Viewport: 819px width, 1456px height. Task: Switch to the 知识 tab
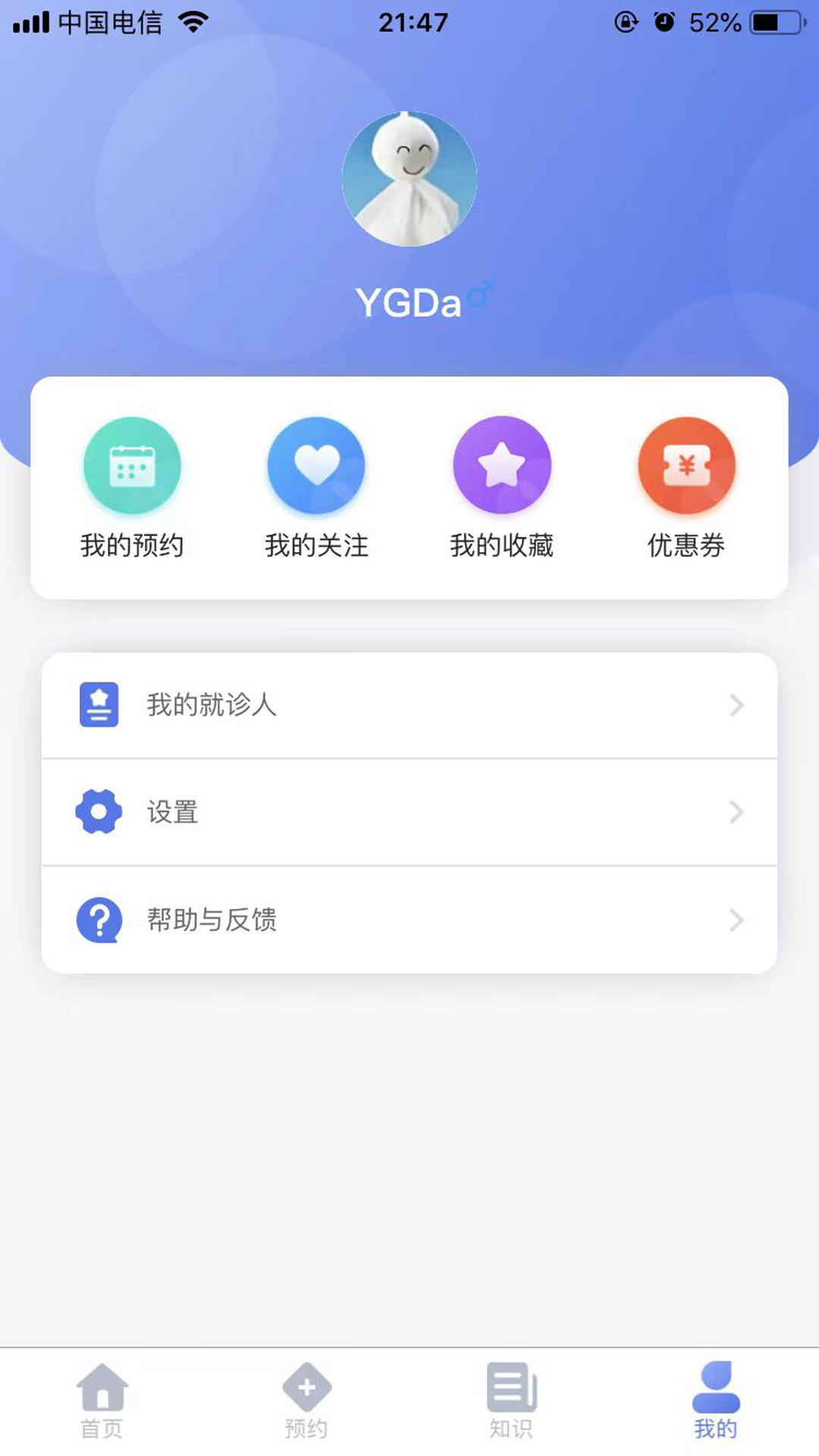point(511,1401)
